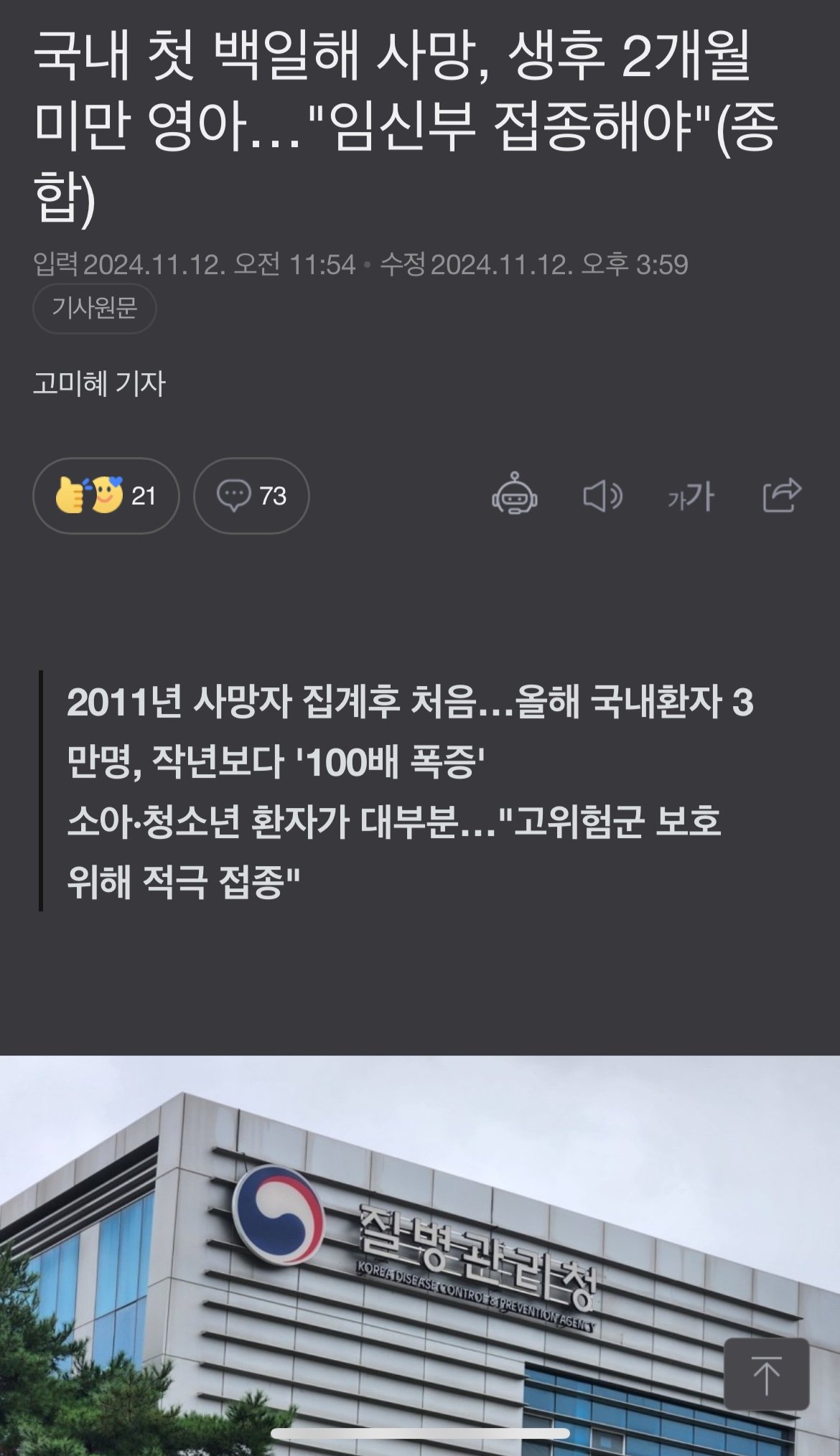Open the original article via 기사원문
This screenshot has height=1456, width=840.
coord(94,309)
